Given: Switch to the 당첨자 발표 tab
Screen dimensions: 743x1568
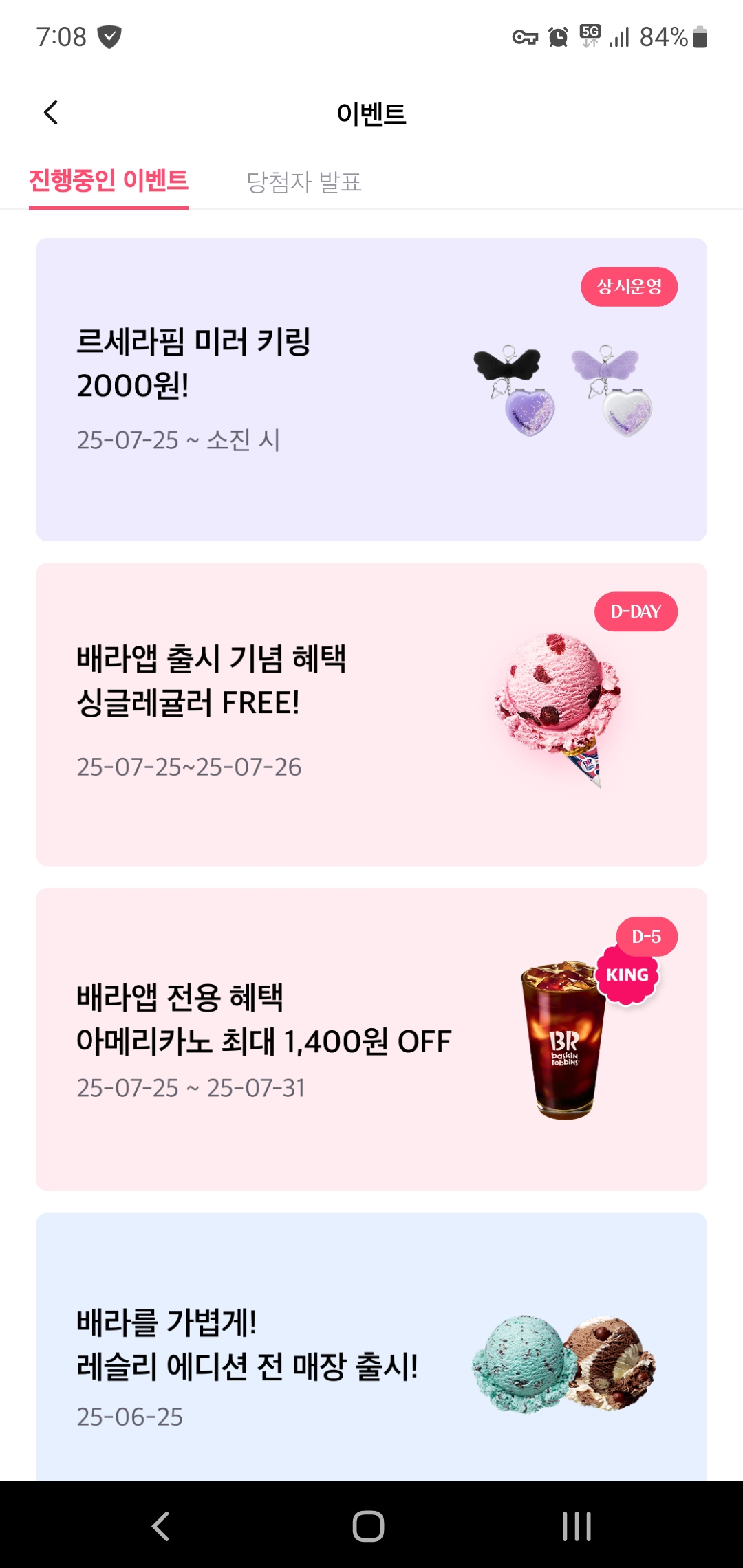Looking at the screenshot, I should [303, 182].
